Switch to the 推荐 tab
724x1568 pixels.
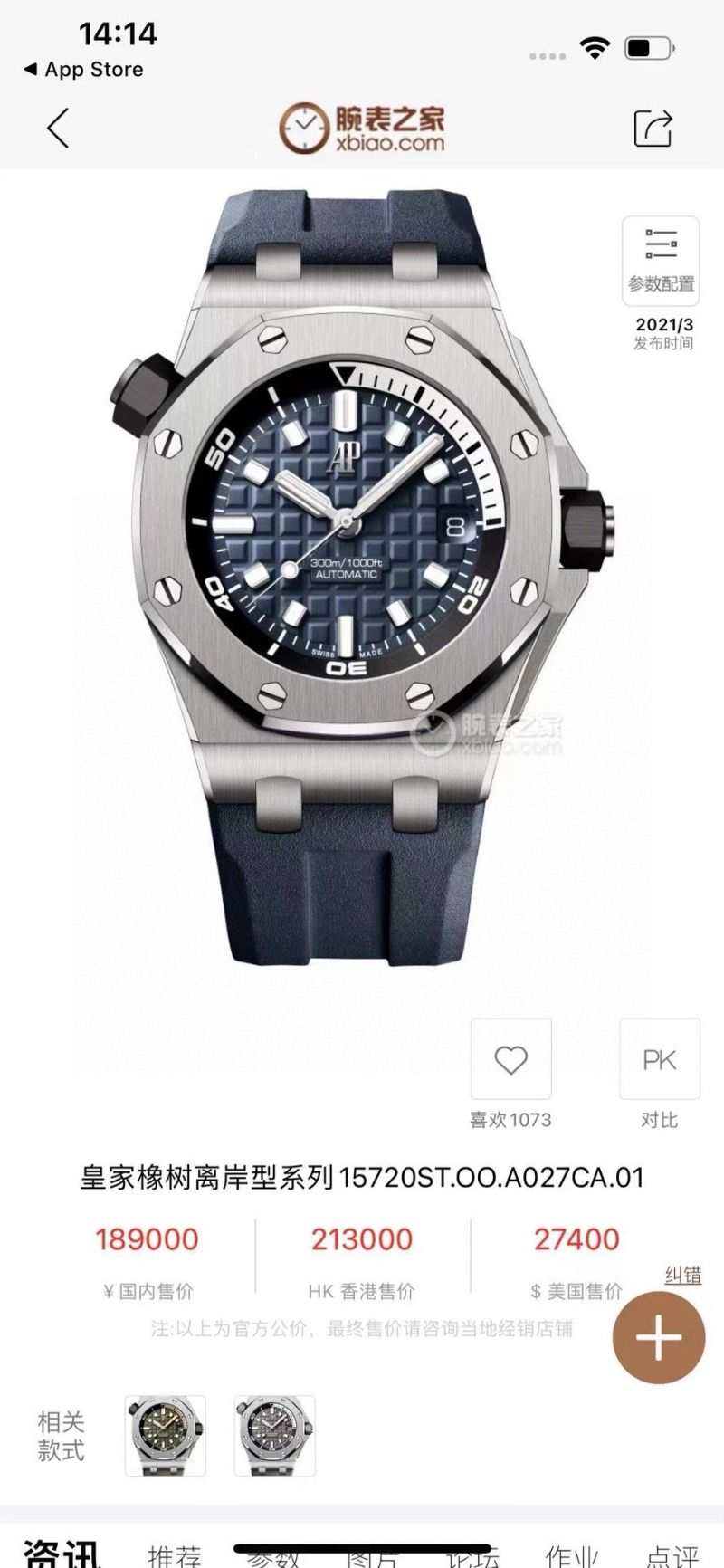click(x=174, y=1555)
